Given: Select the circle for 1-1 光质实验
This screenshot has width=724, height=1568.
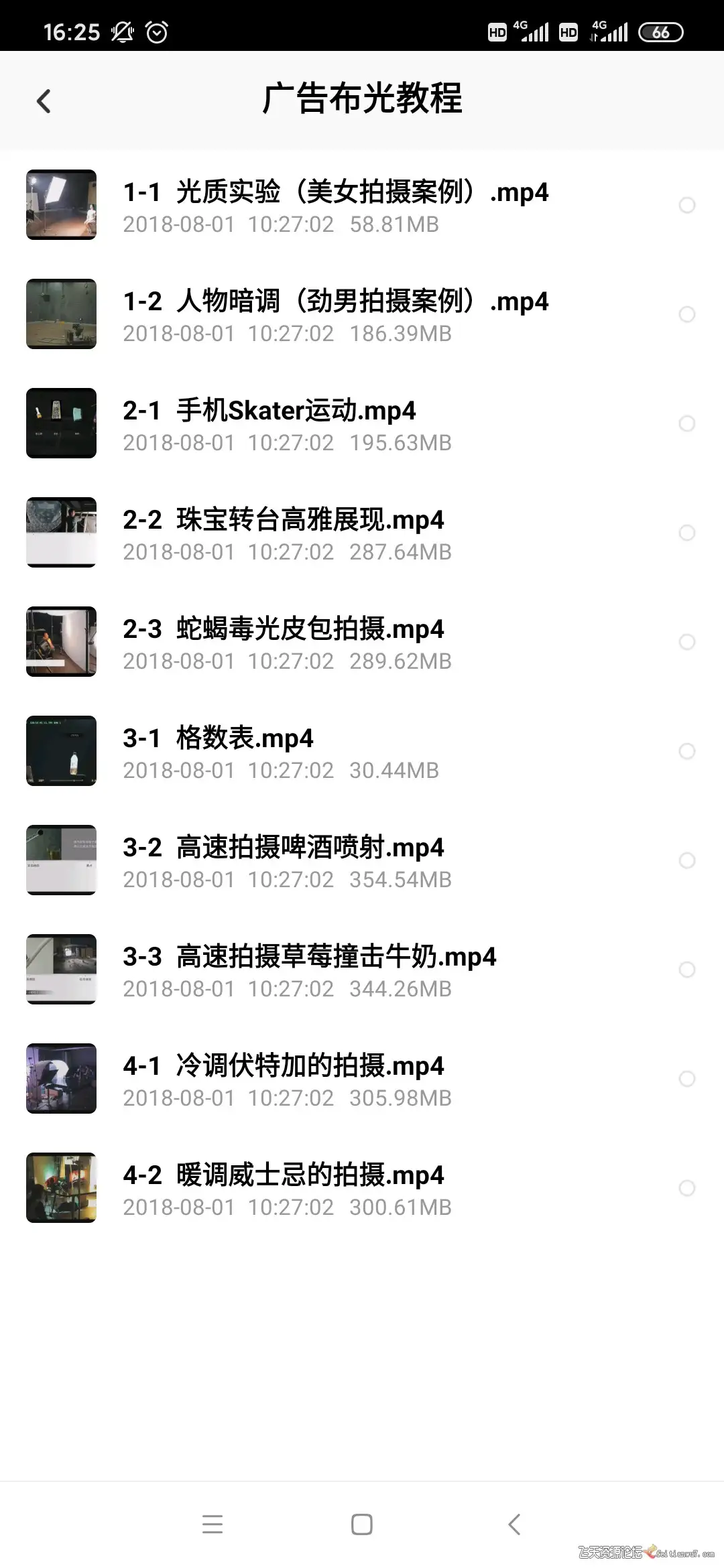Looking at the screenshot, I should [687, 205].
